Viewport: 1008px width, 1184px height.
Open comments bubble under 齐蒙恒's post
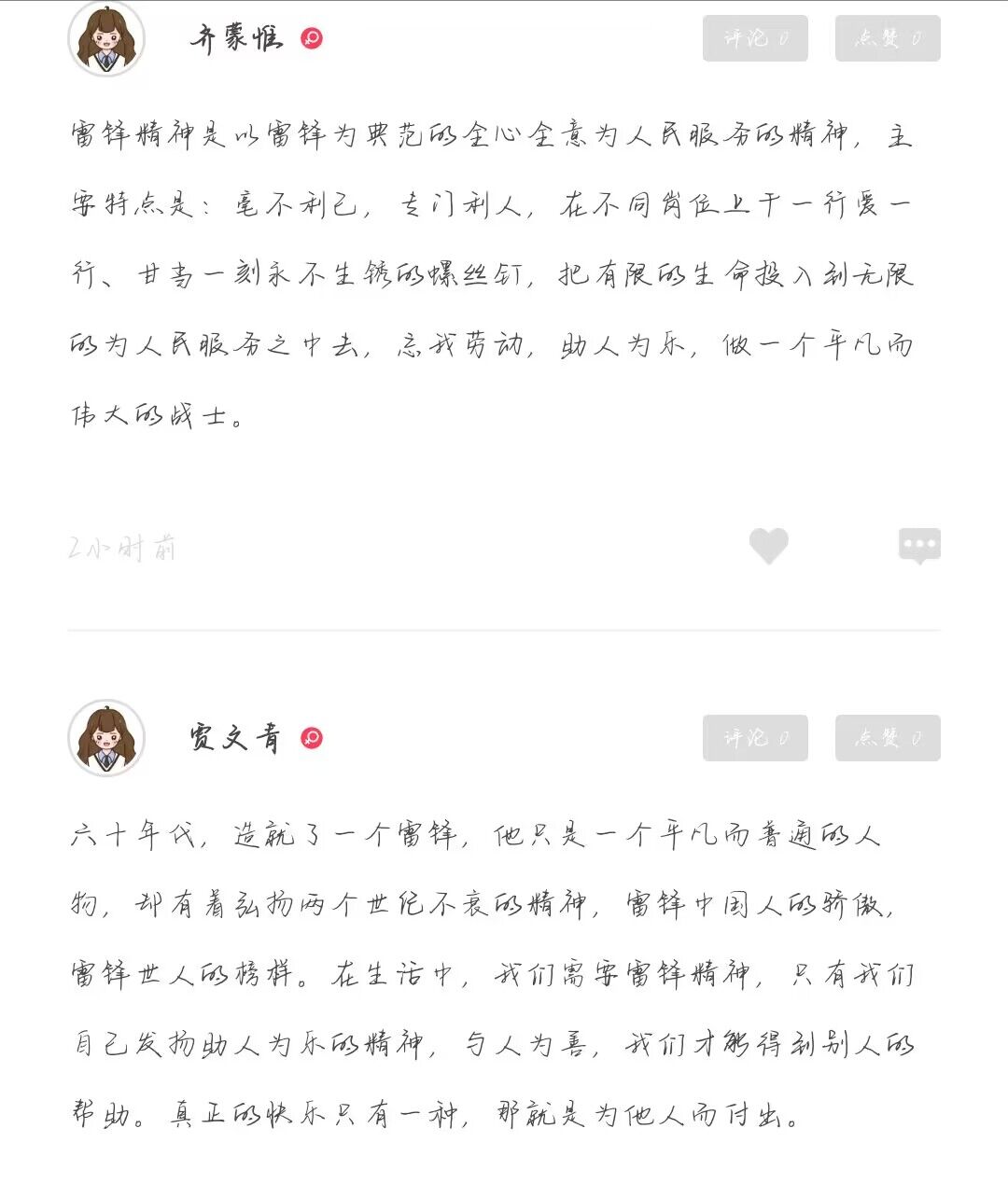[x=919, y=546]
